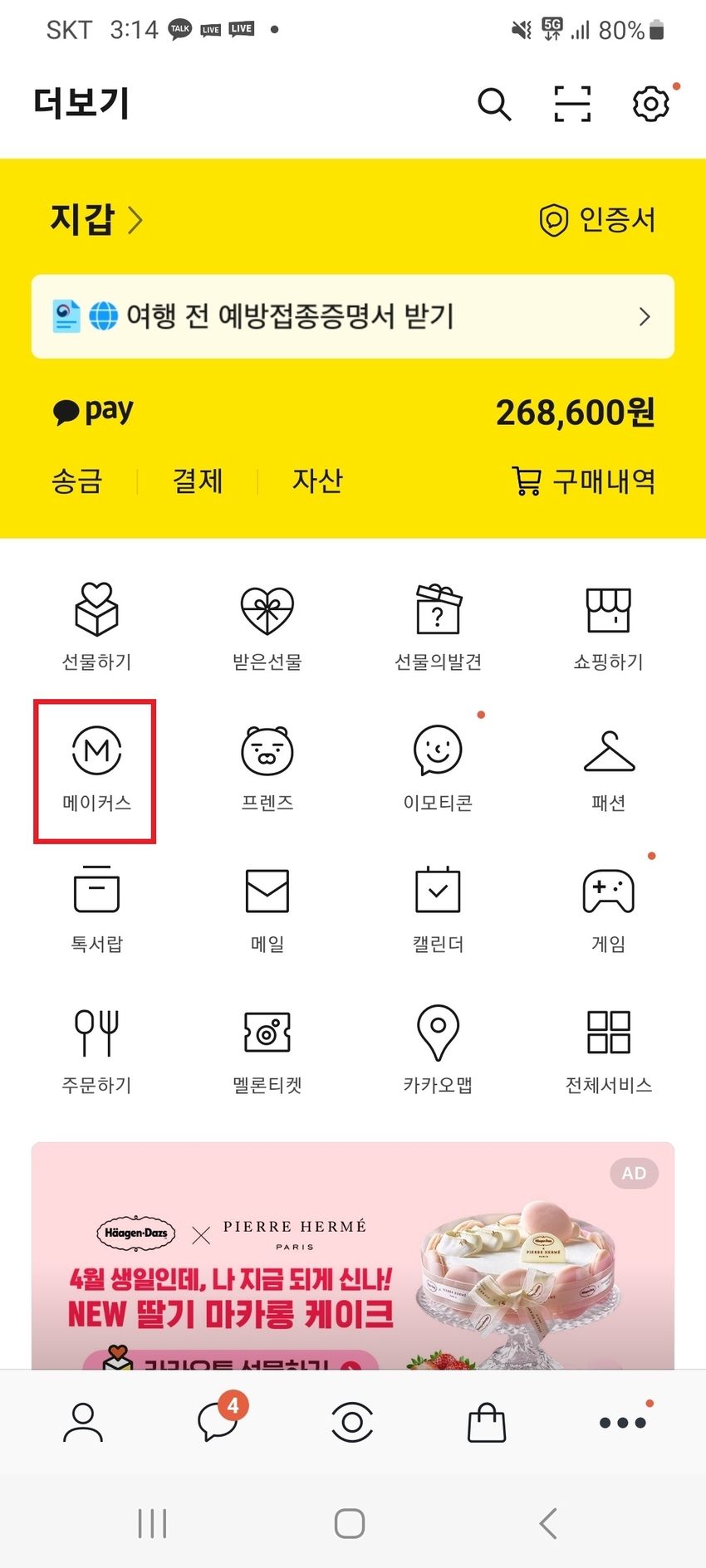This screenshot has width=706, height=1568.
Task: Go back with system back button
Action: pos(548,1523)
